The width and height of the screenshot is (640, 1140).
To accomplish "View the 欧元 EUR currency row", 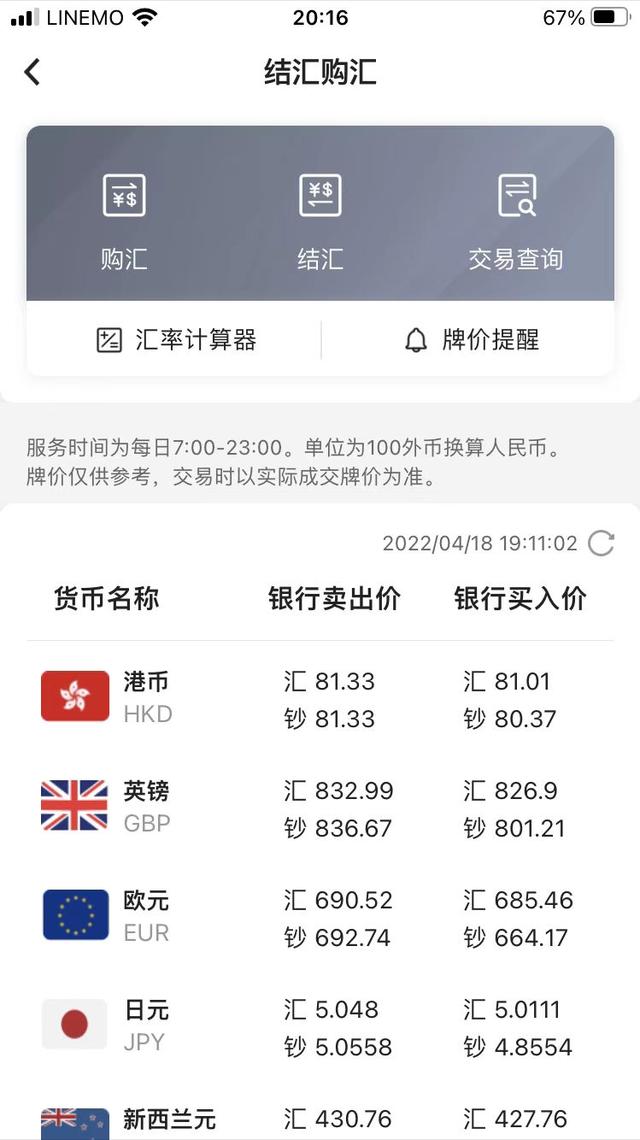I will point(320,917).
